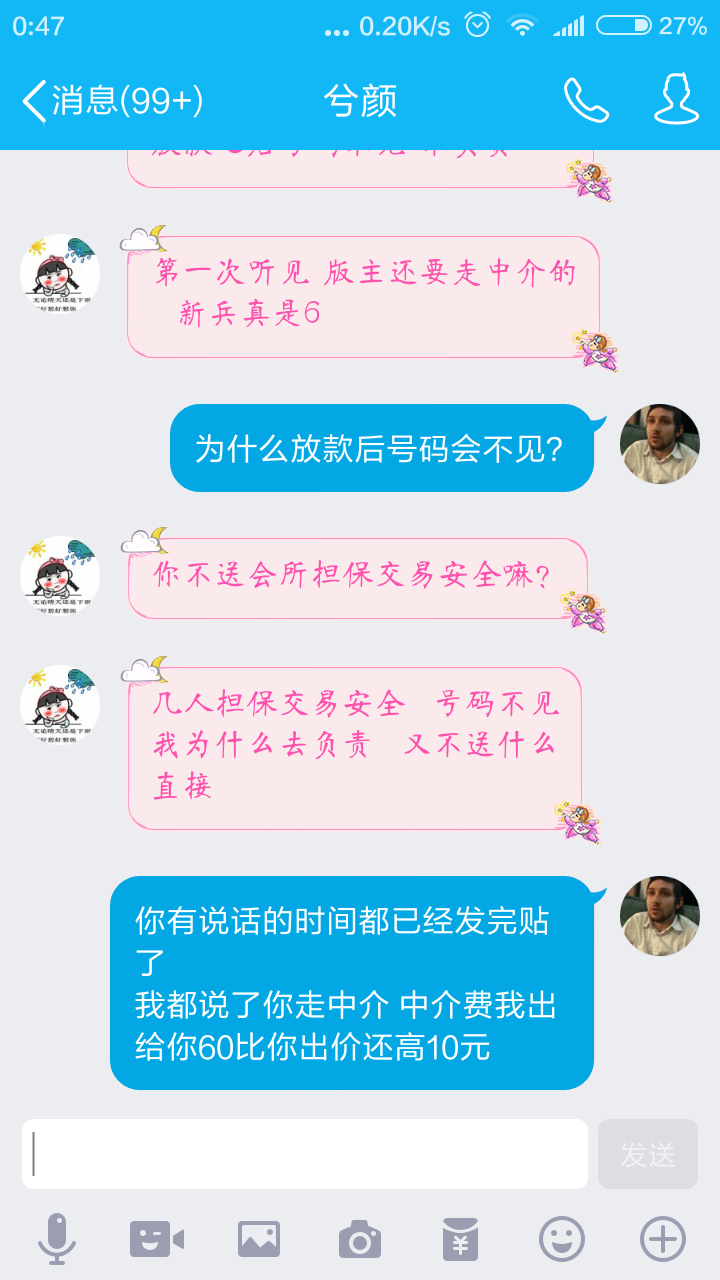Open the camera to take a photo
This screenshot has width=720, height=1280.
[x=360, y=1240]
